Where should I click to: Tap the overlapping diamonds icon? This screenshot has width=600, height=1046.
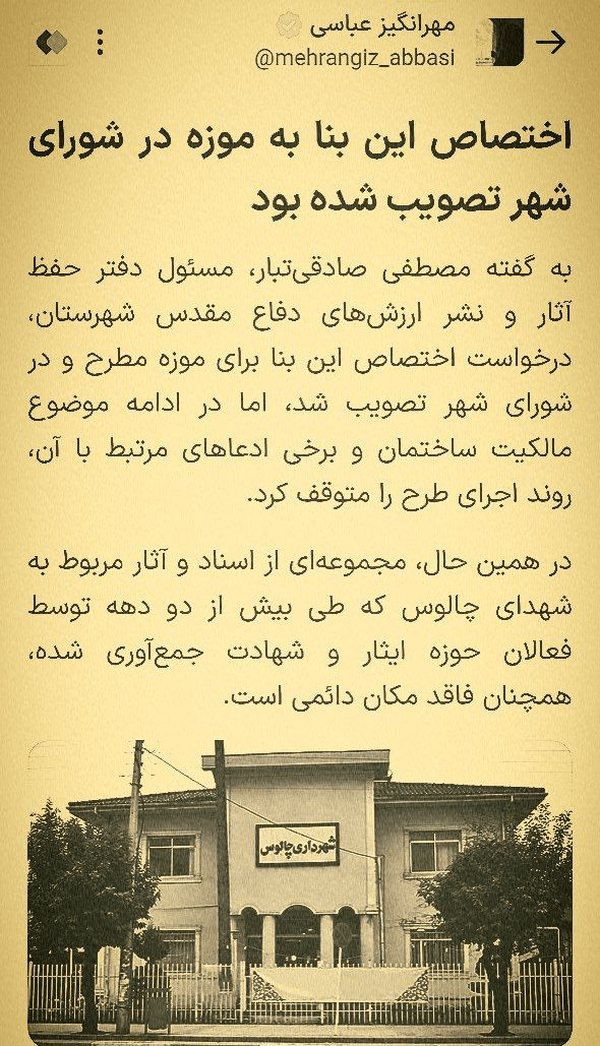(x=51, y=42)
